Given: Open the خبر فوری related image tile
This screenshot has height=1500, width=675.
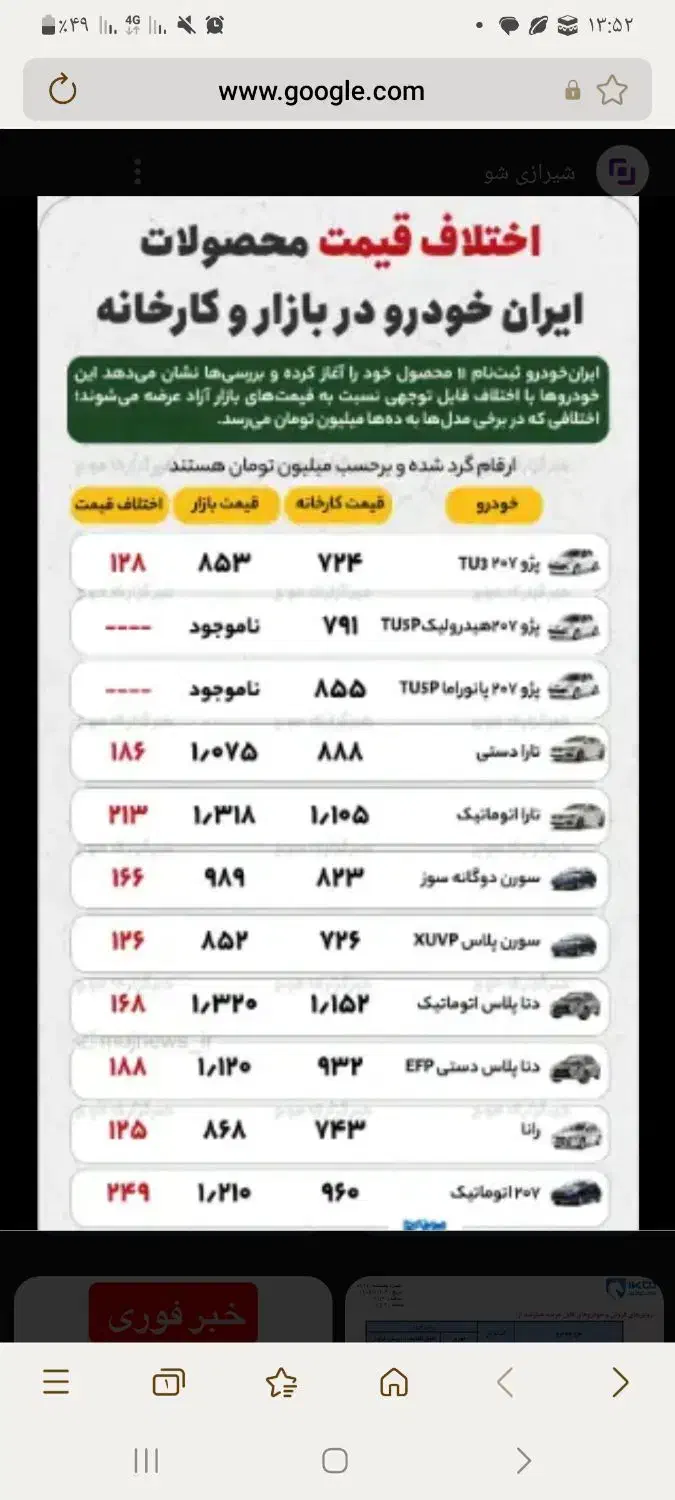Looking at the screenshot, I should [x=173, y=1311].
